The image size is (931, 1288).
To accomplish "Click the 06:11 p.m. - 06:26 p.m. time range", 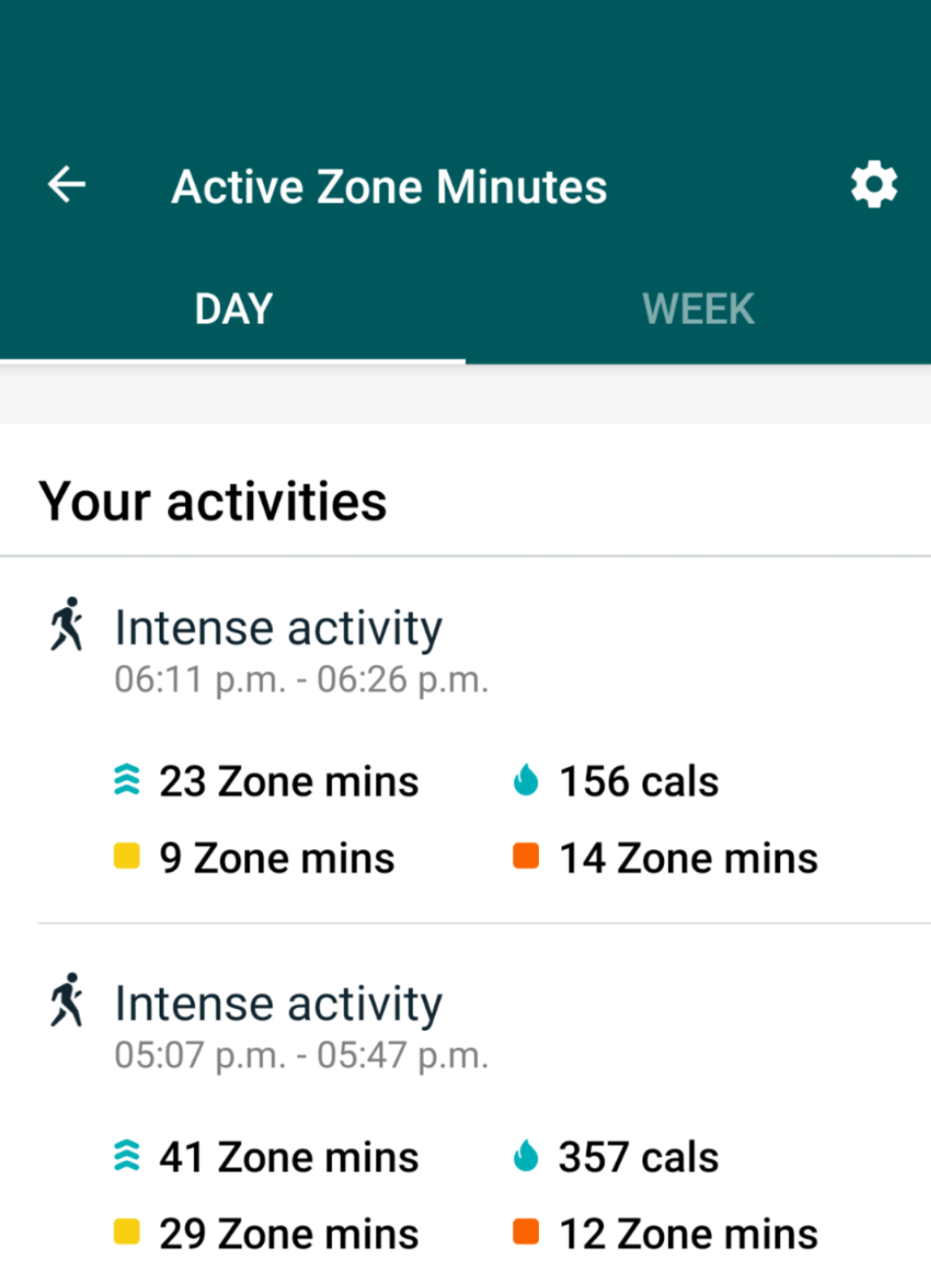I will (302, 678).
